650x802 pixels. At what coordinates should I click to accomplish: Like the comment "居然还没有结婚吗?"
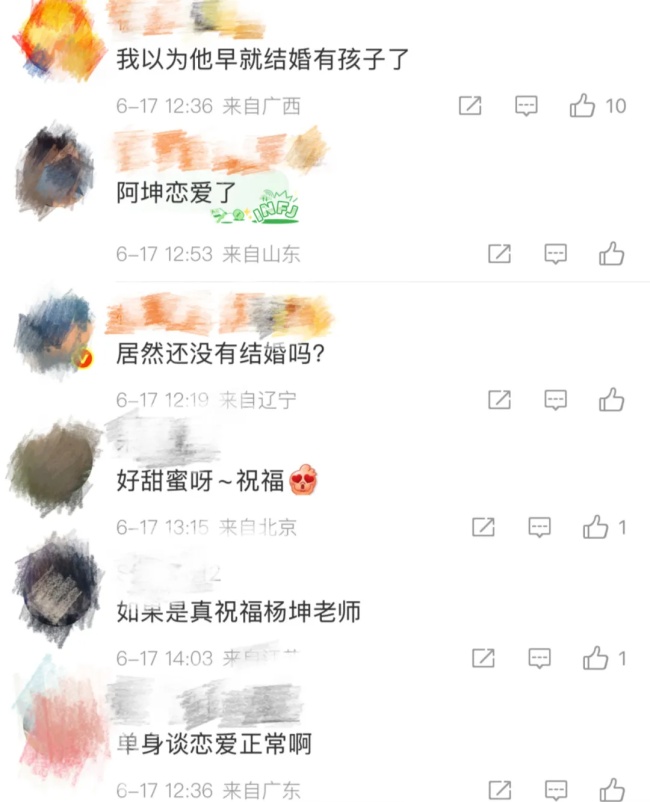click(612, 400)
